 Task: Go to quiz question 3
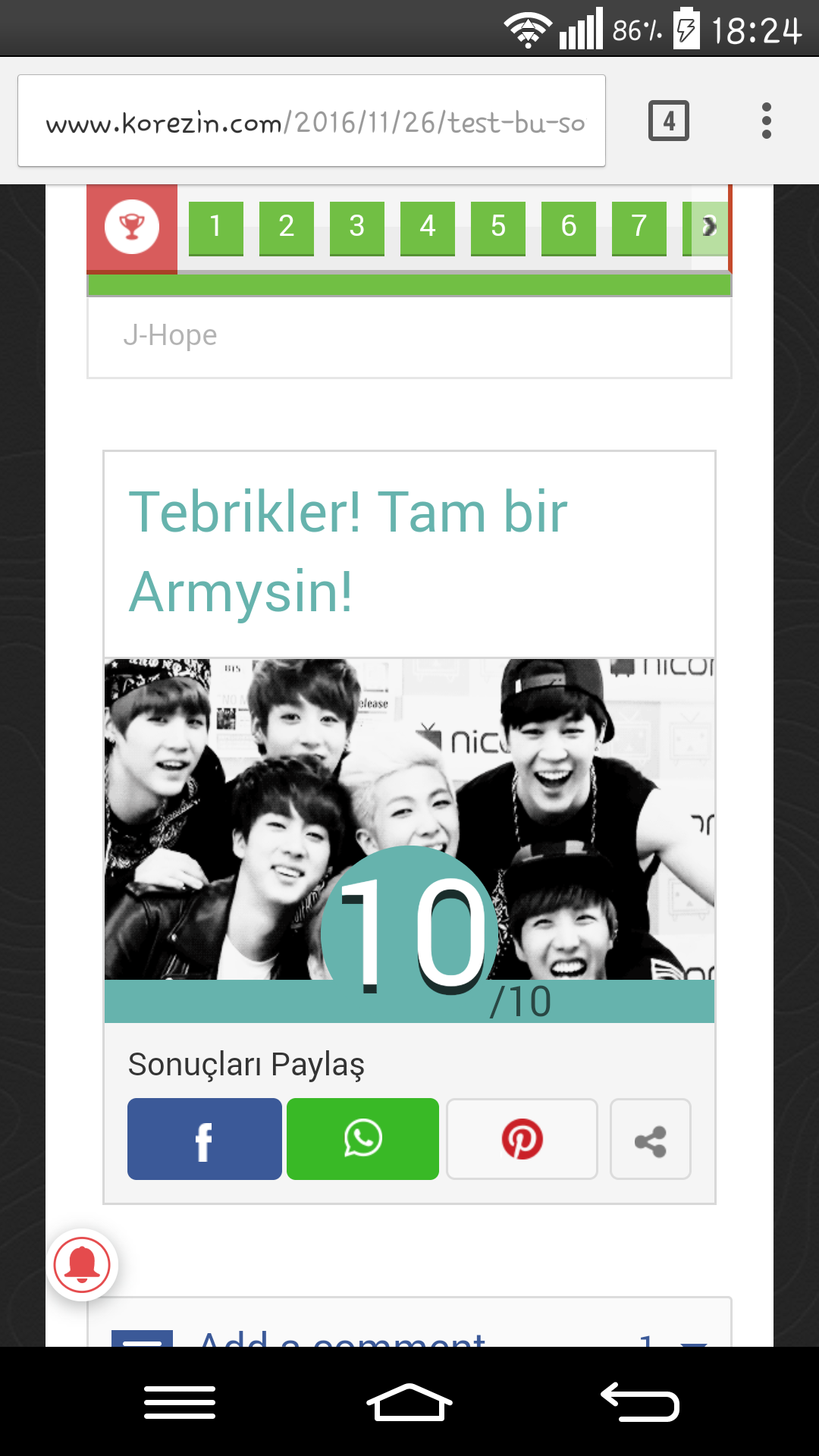[x=357, y=227]
